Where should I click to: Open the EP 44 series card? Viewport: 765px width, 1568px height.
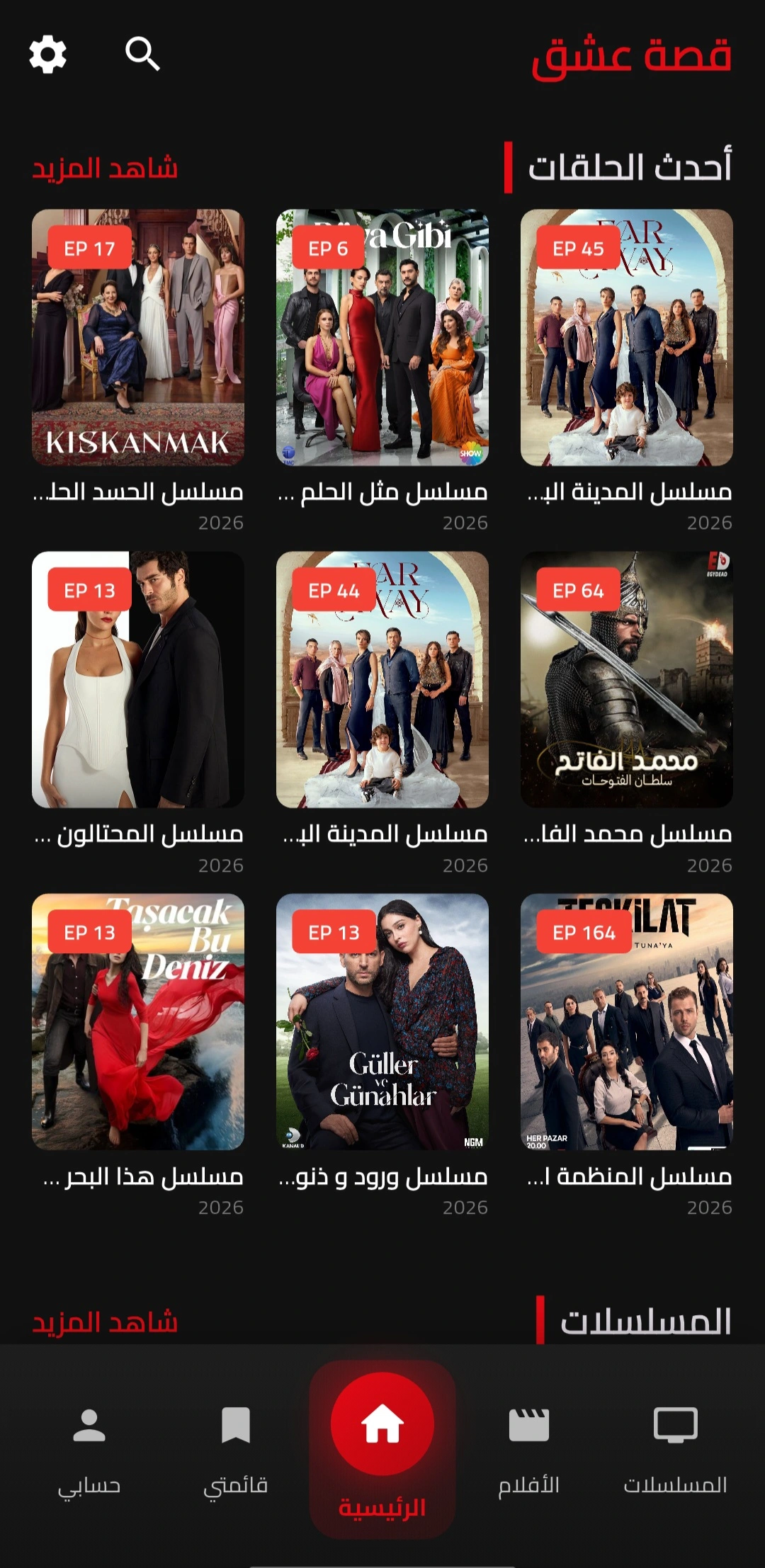coord(382,680)
